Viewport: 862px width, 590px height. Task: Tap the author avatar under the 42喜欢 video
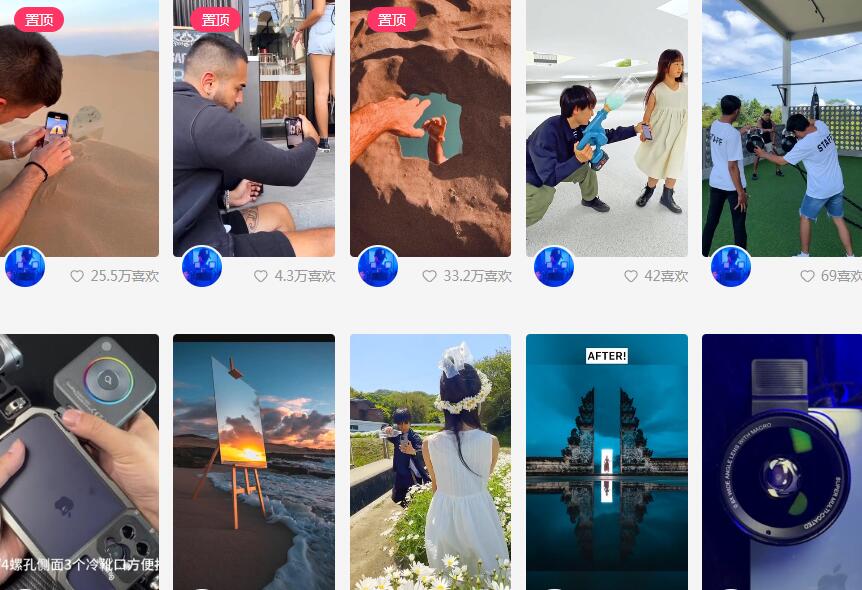pyautogui.click(x=554, y=267)
